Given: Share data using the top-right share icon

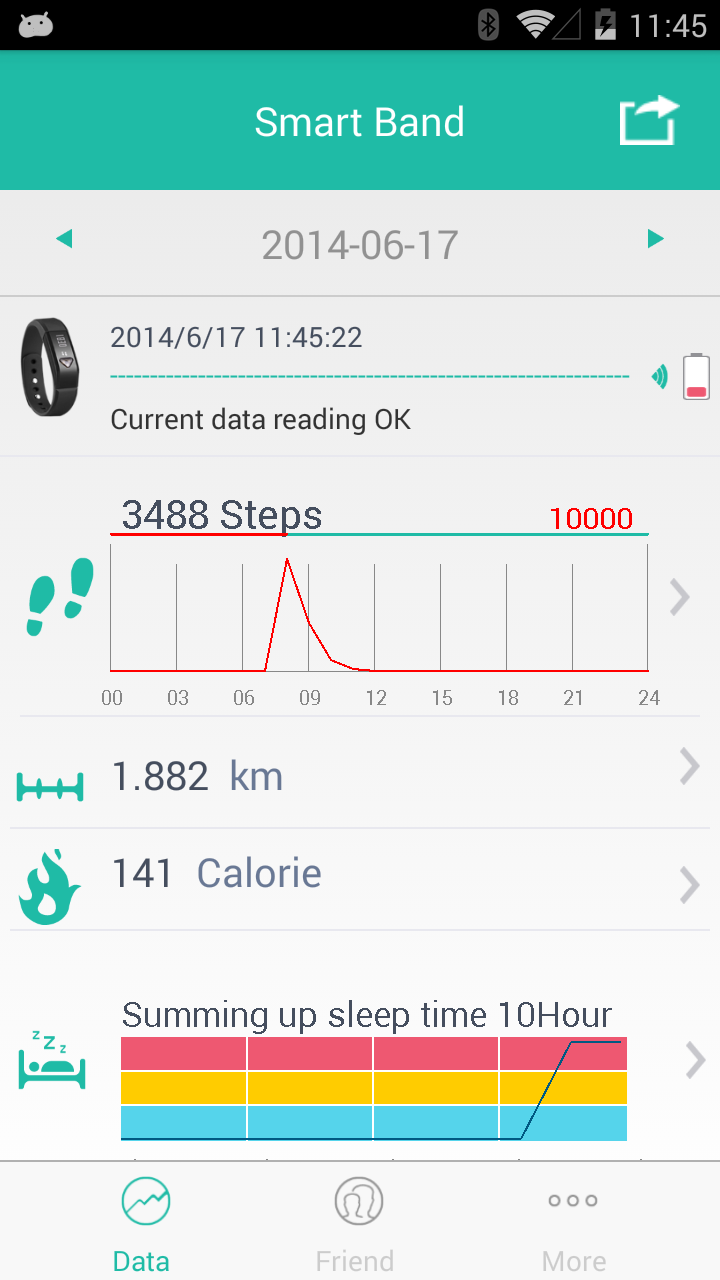Looking at the screenshot, I should click(649, 121).
